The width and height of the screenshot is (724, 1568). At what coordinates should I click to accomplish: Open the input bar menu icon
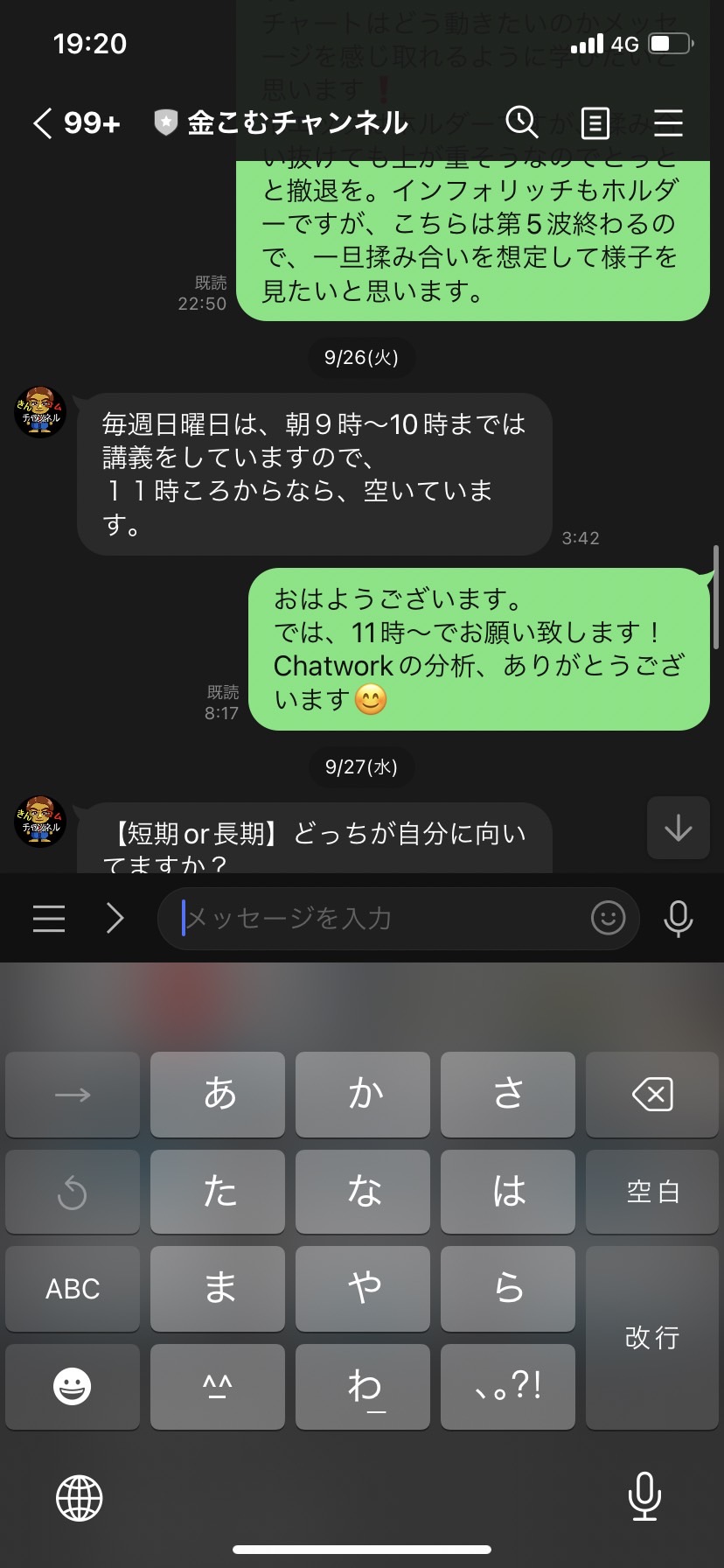(x=49, y=918)
